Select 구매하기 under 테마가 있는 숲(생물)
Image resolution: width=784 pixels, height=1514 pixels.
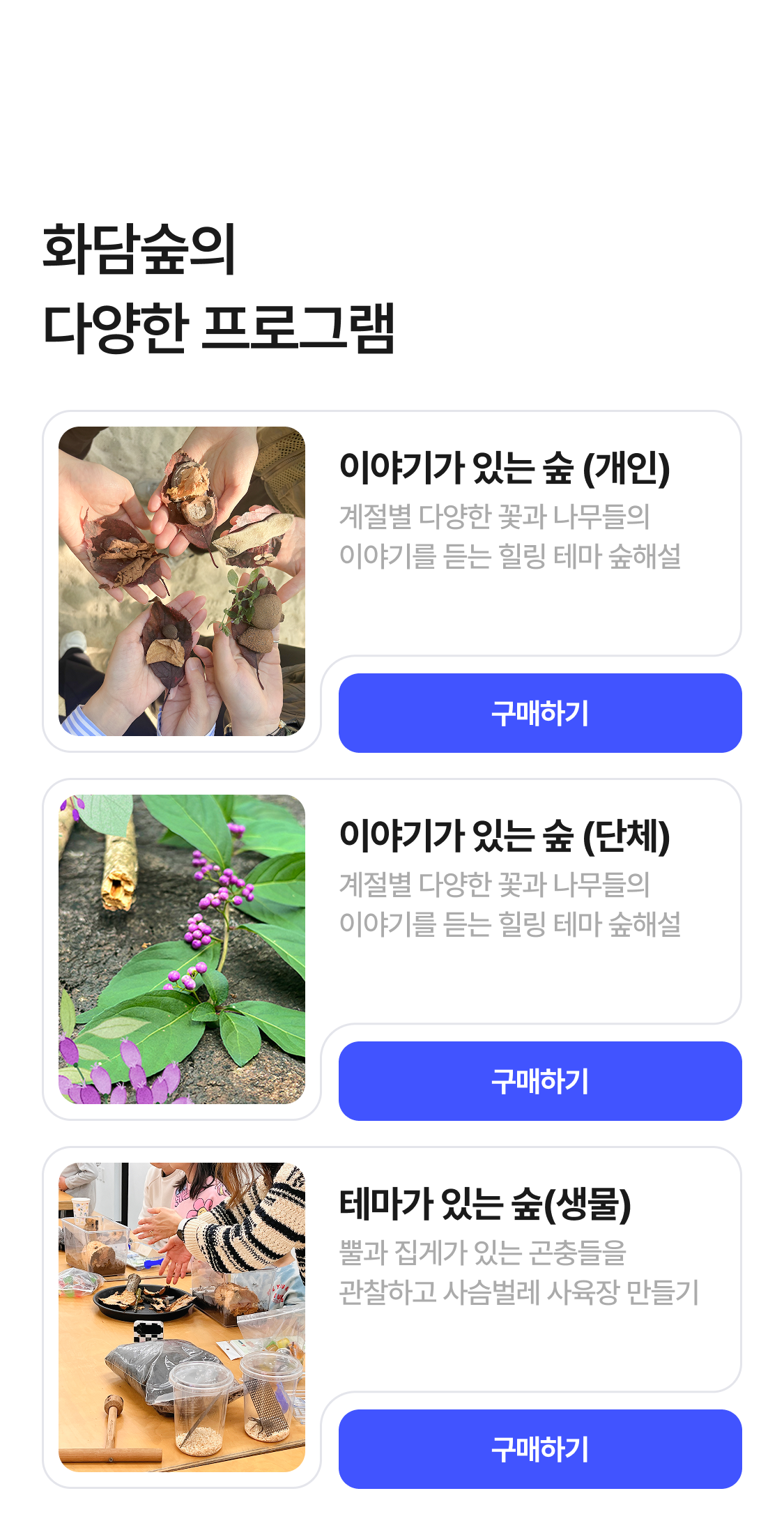click(x=539, y=1448)
